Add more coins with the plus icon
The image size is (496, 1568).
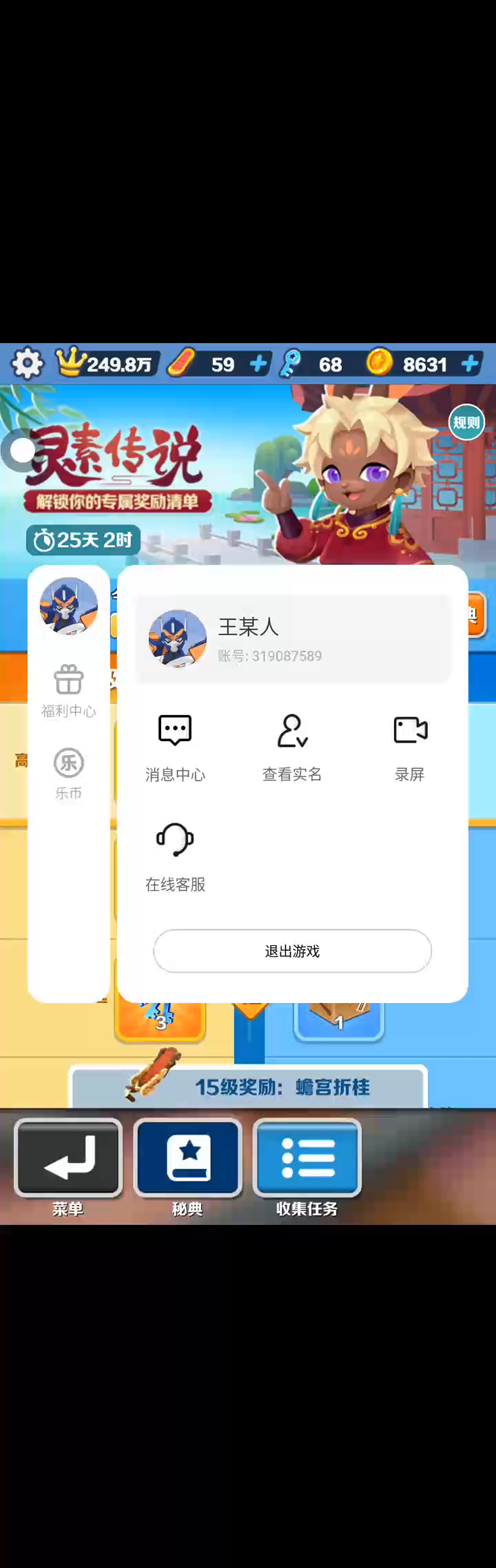click(471, 364)
